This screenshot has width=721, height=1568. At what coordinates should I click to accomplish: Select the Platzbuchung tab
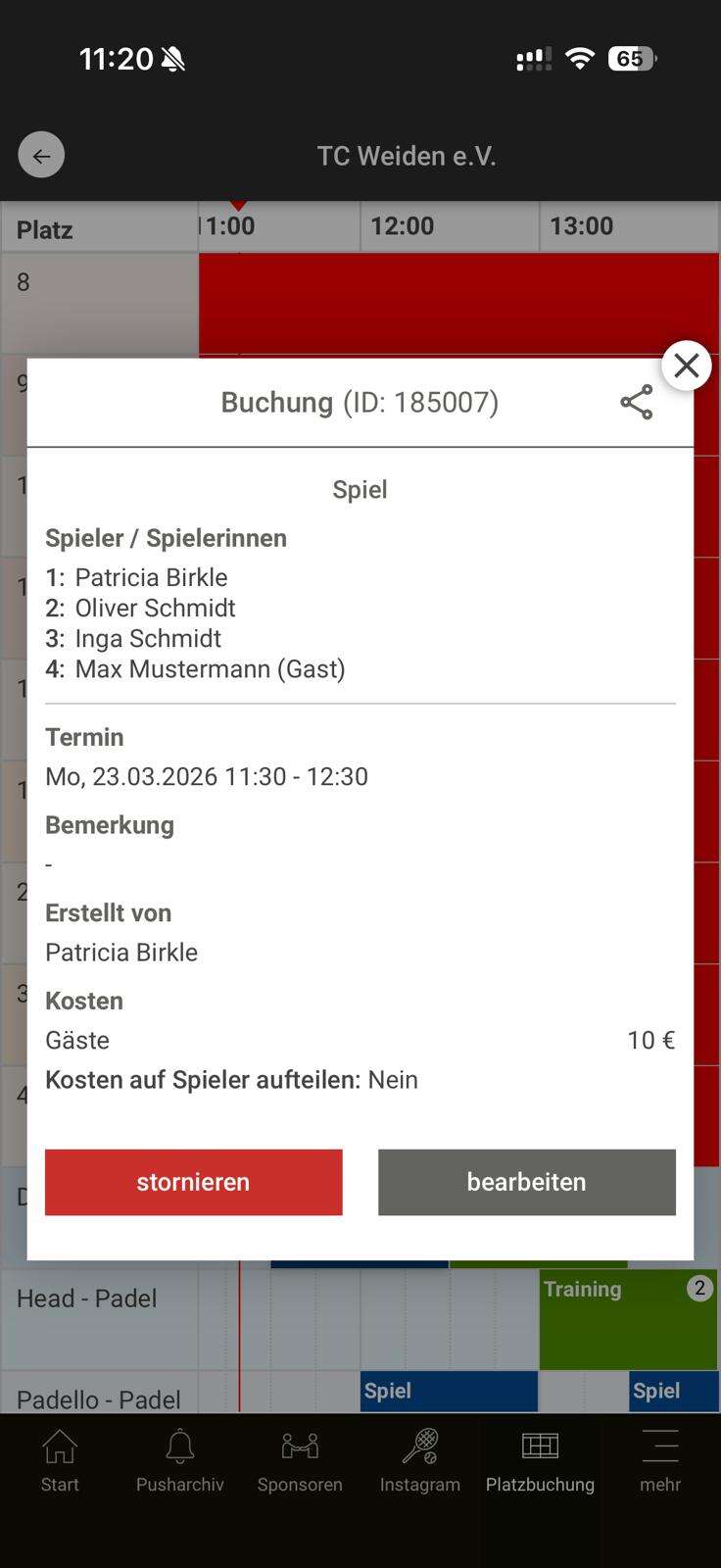pos(540,1460)
